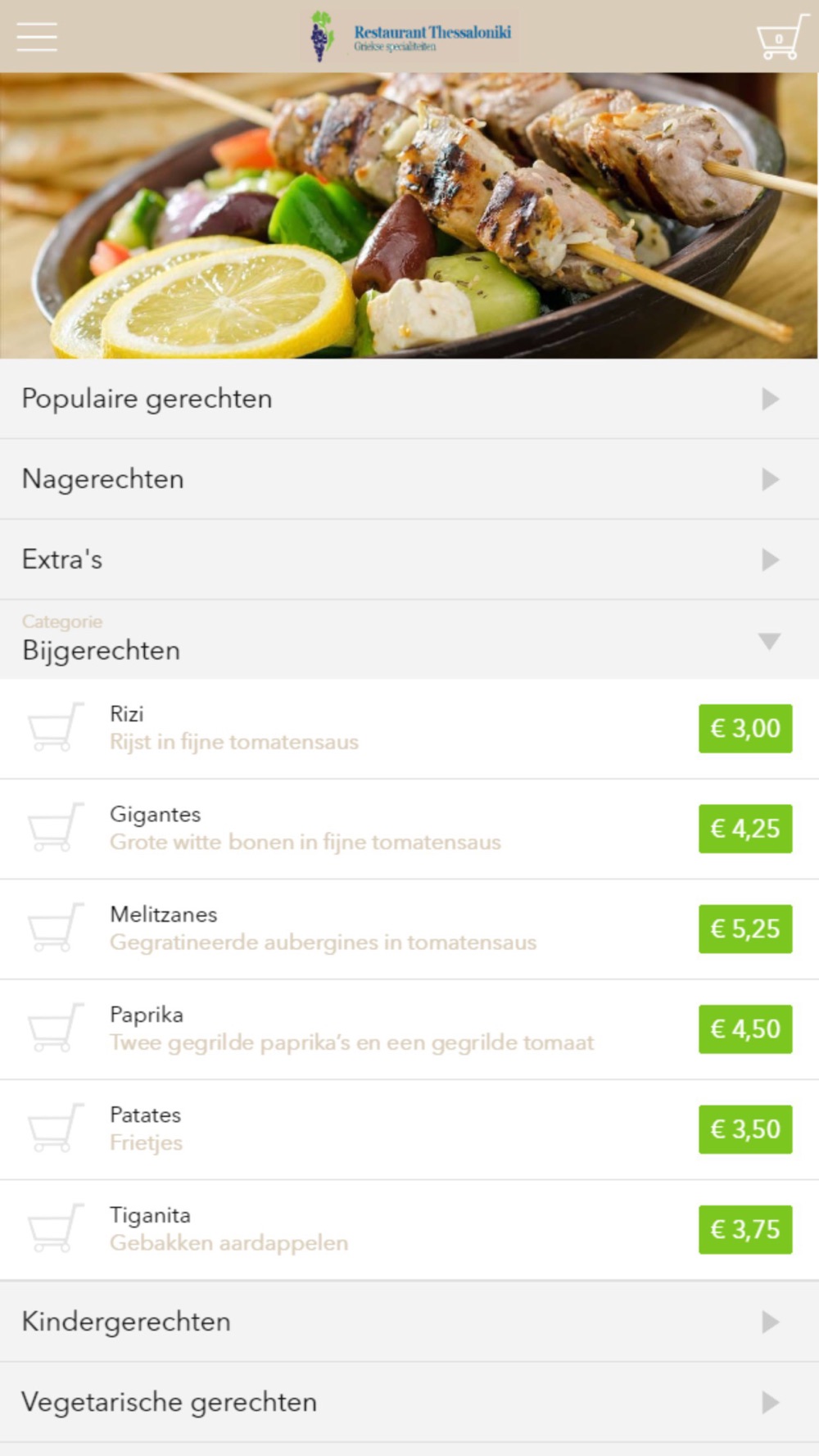Screen dimensions: 819x1456
Task: Add Paprika for € 4,50
Action: (745, 1029)
